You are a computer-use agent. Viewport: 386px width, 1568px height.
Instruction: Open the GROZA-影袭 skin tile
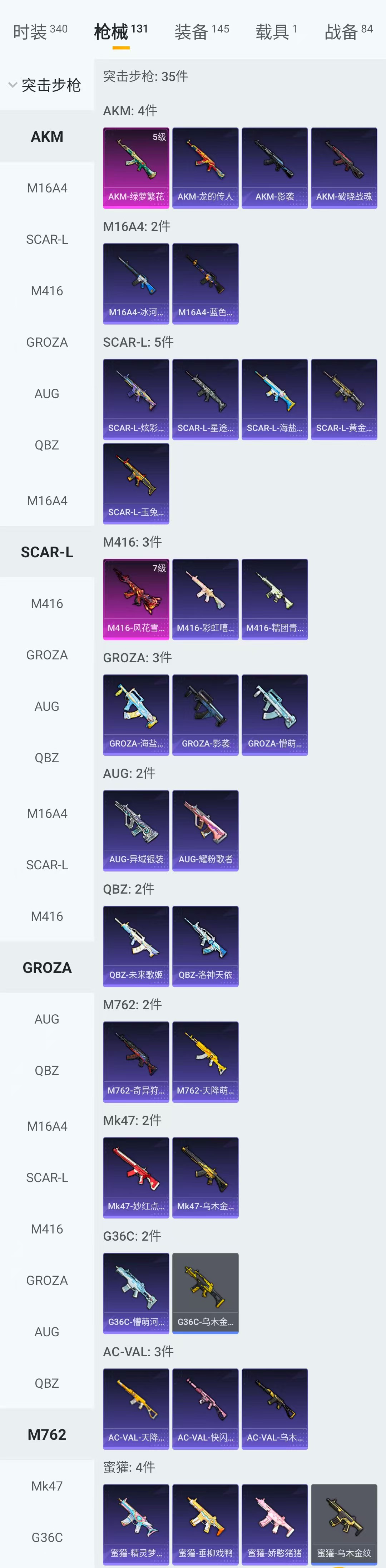(206, 715)
